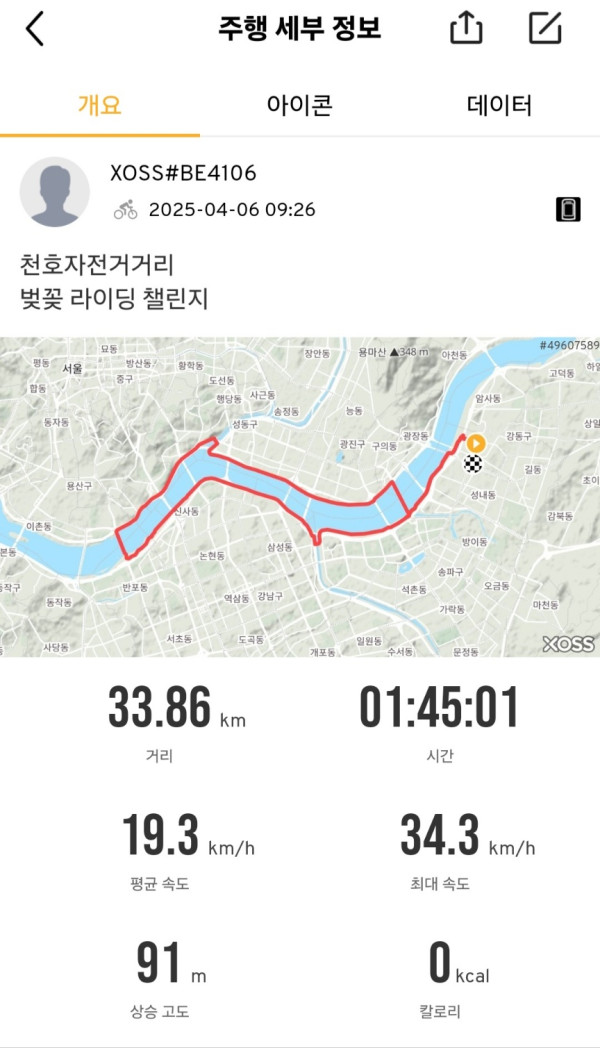600x1048 pixels.
Task: Switch to the 아이콘 tab
Action: point(299,105)
